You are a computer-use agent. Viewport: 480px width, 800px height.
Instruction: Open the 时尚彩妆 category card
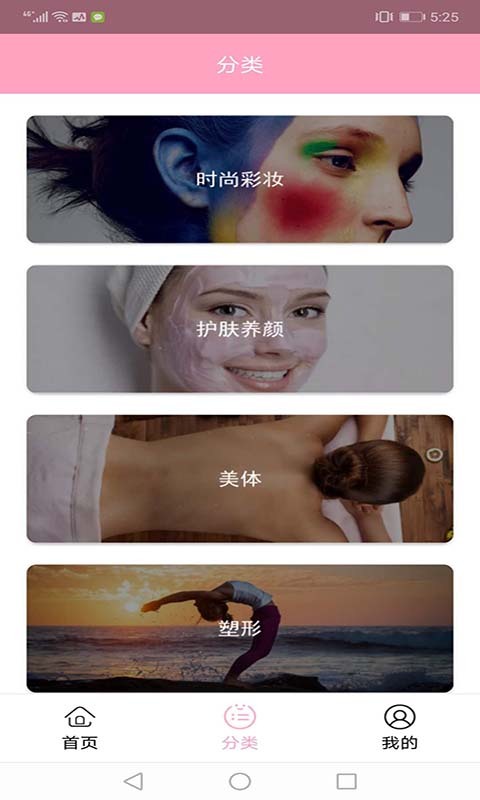pyautogui.click(x=240, y=179)
